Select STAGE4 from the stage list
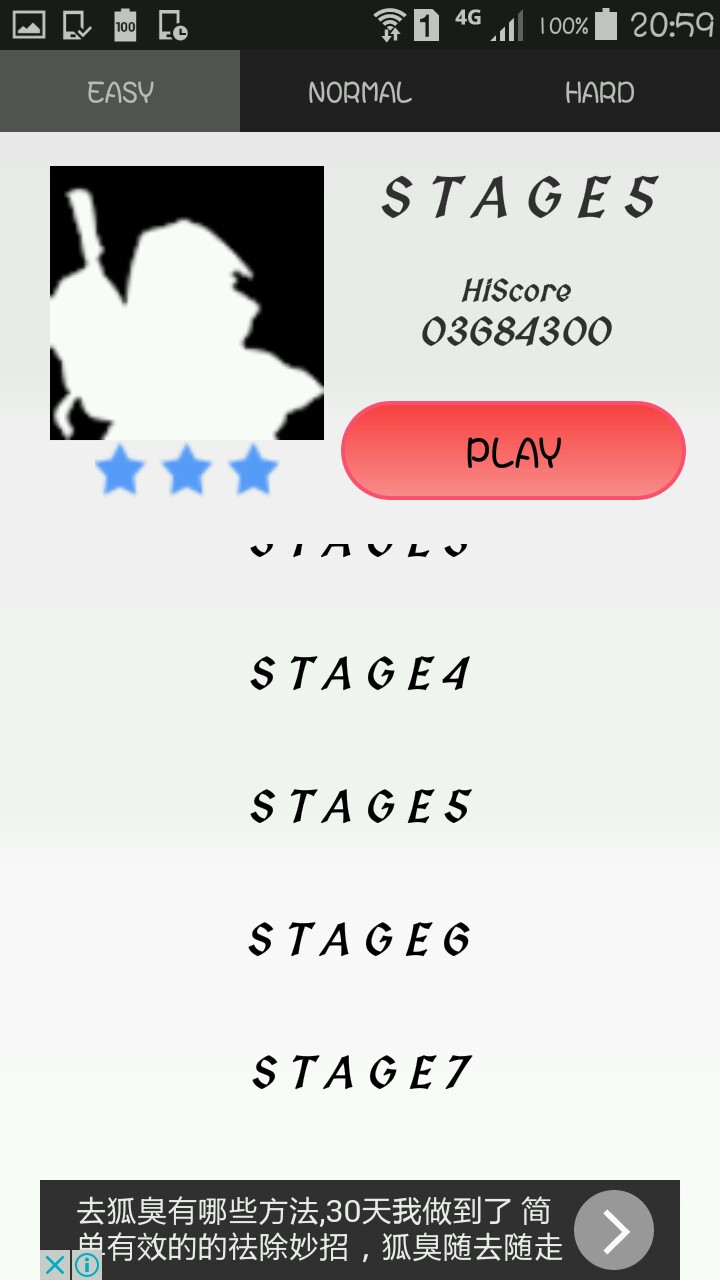The width and height of the screenshot is (720, 1280). (360, 673)
